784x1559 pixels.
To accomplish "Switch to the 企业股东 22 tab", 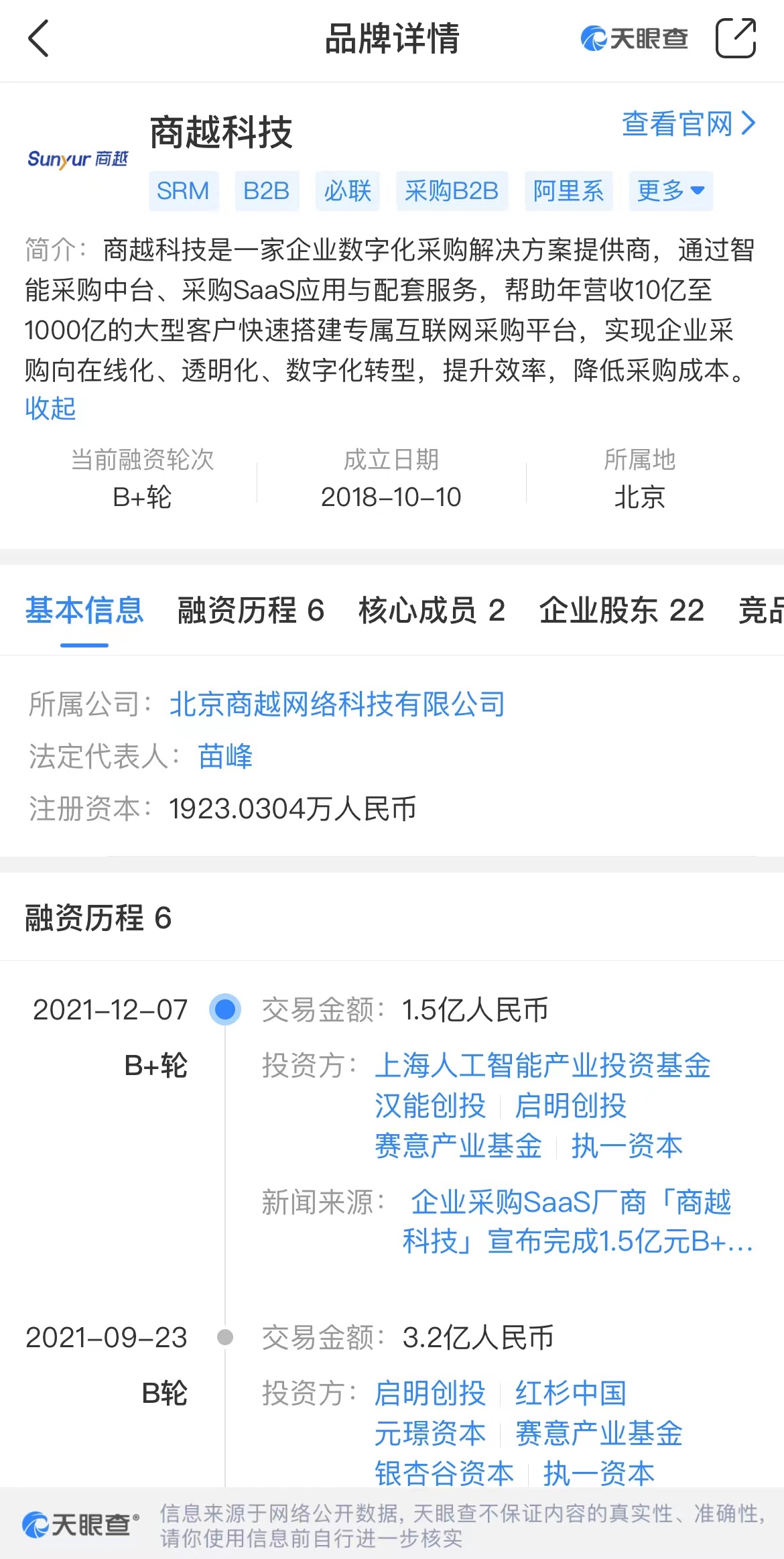I will coord(621,611).
